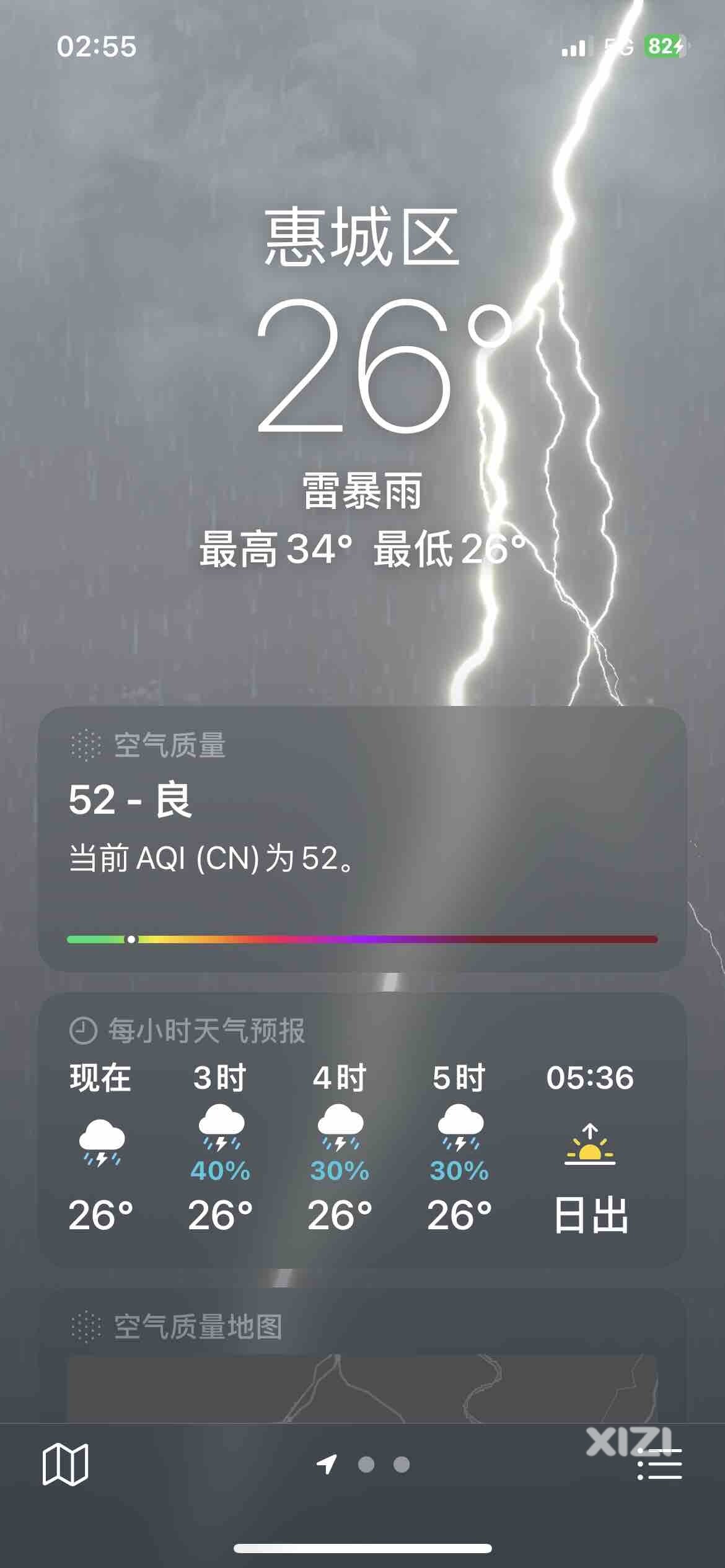Open the 空气质量 AQI card
Screen dimensions: 725x1568
362,839
